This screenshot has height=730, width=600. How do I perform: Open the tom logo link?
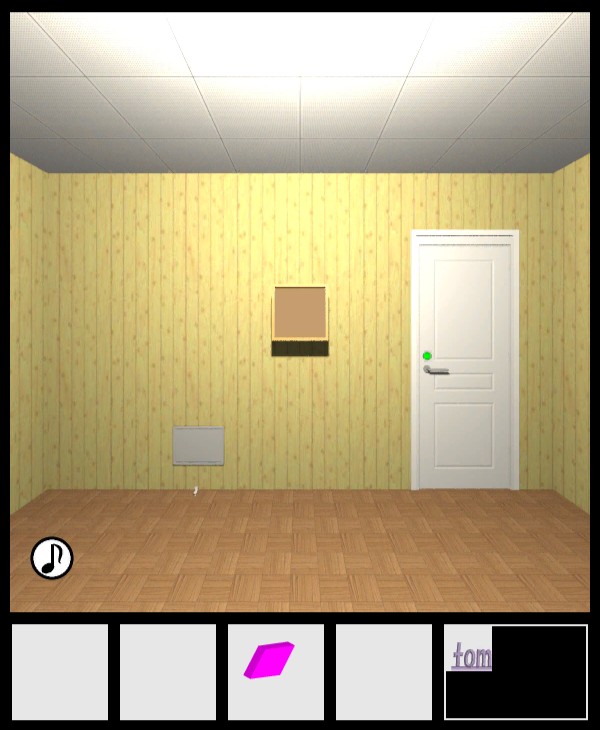[x=470, y=656]
